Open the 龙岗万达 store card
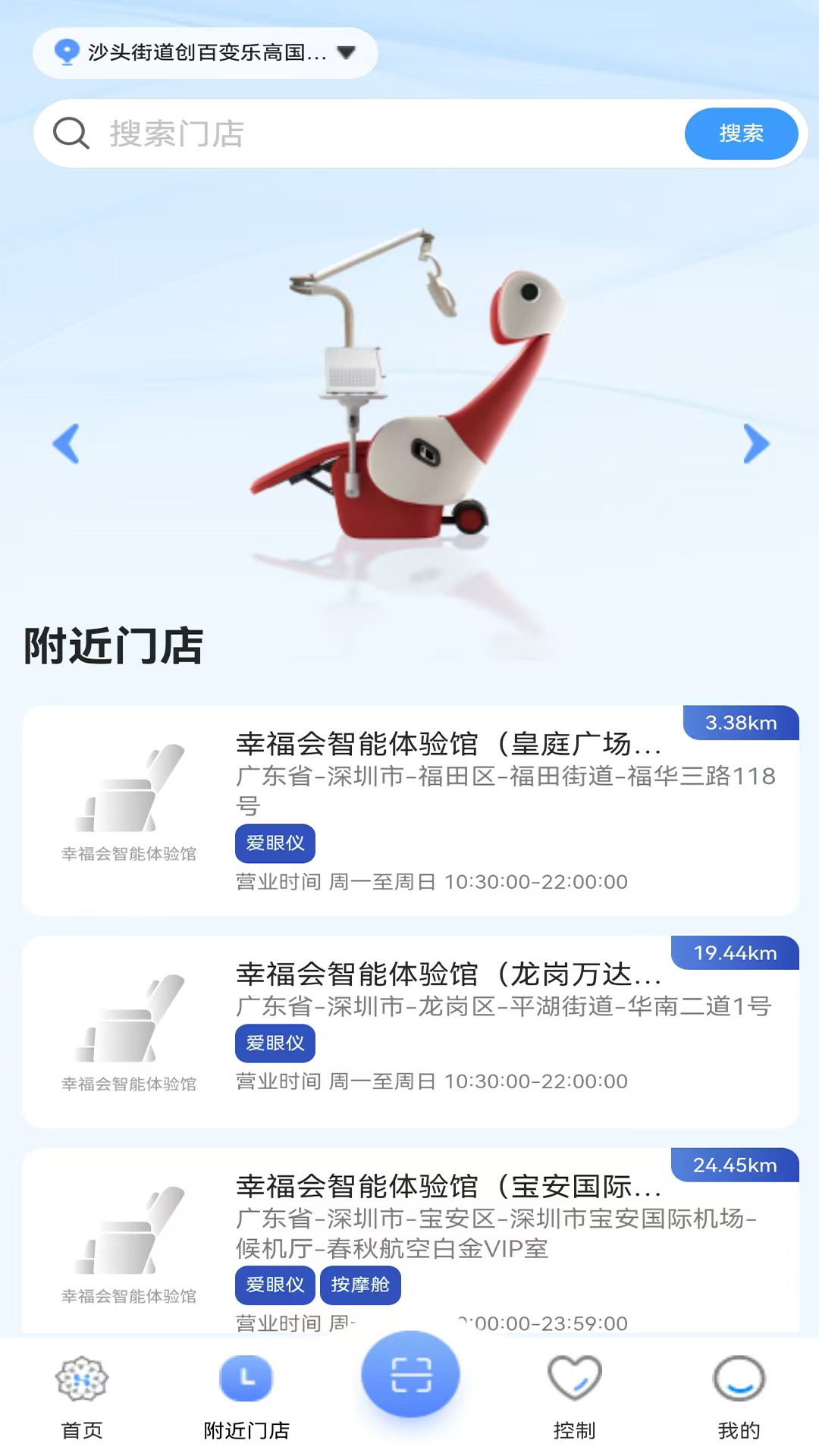Image resolution: width=819 pixels, height=1456 pixels. pos(410,1031)
